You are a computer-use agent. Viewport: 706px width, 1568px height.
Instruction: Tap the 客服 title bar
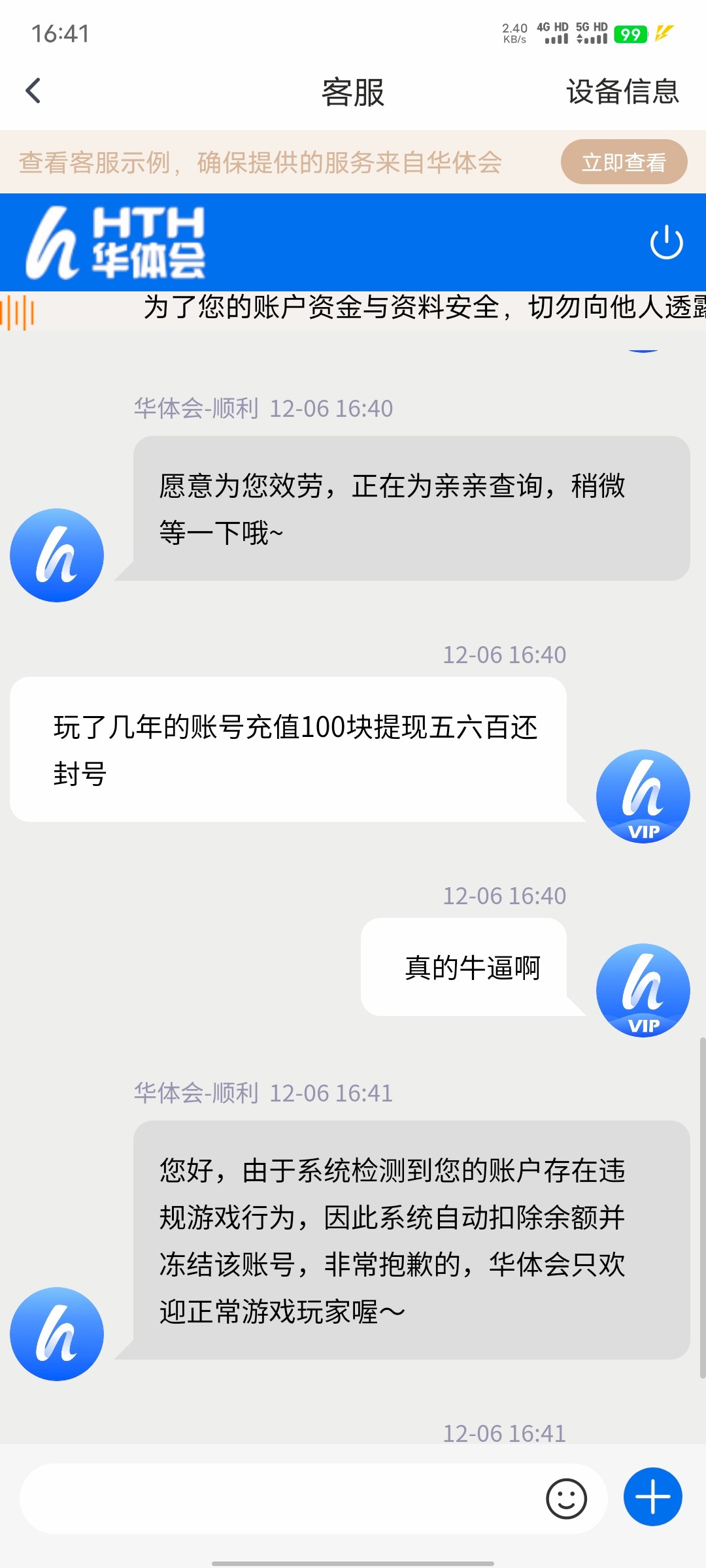tap(353, 93)
